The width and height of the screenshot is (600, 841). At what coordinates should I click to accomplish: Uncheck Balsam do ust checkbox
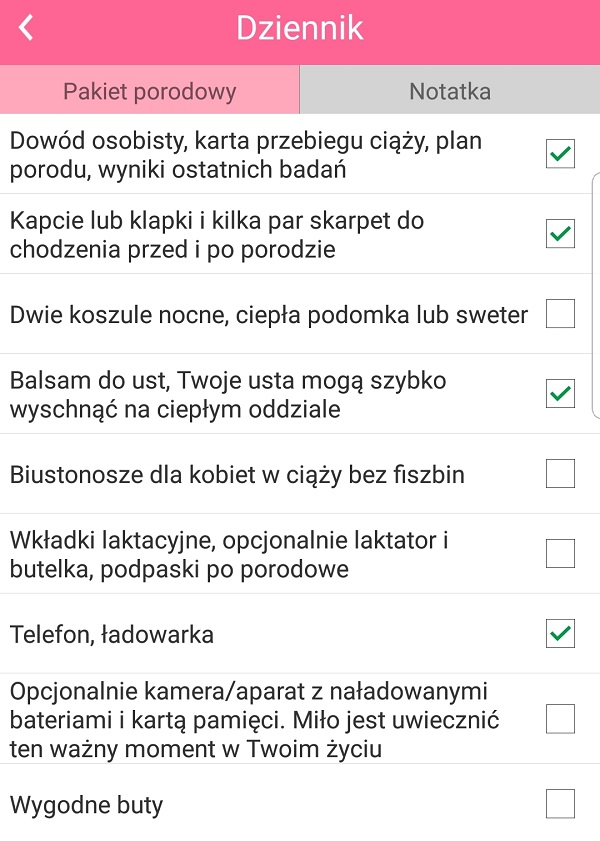coord(560,394)
